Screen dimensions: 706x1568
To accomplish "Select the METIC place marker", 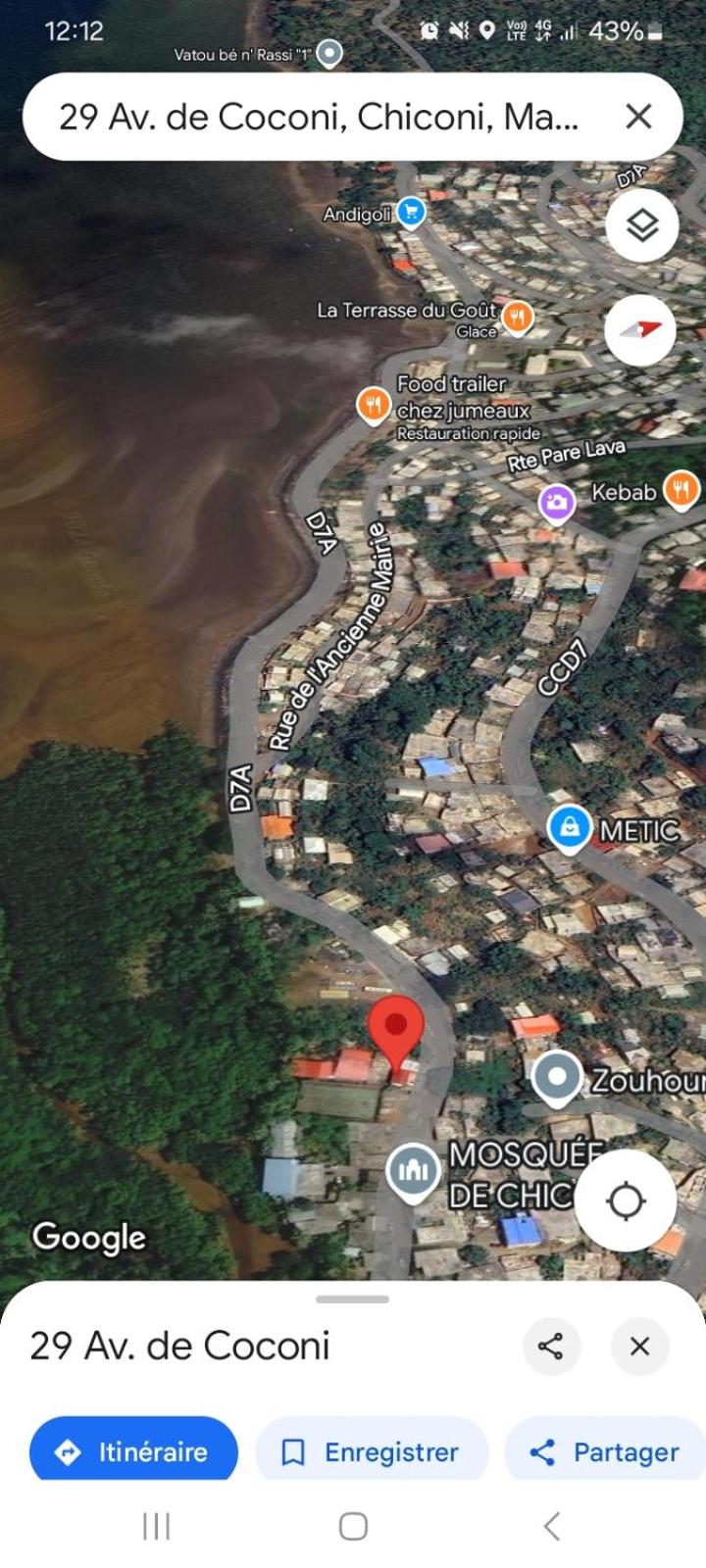I will [569, 829].
